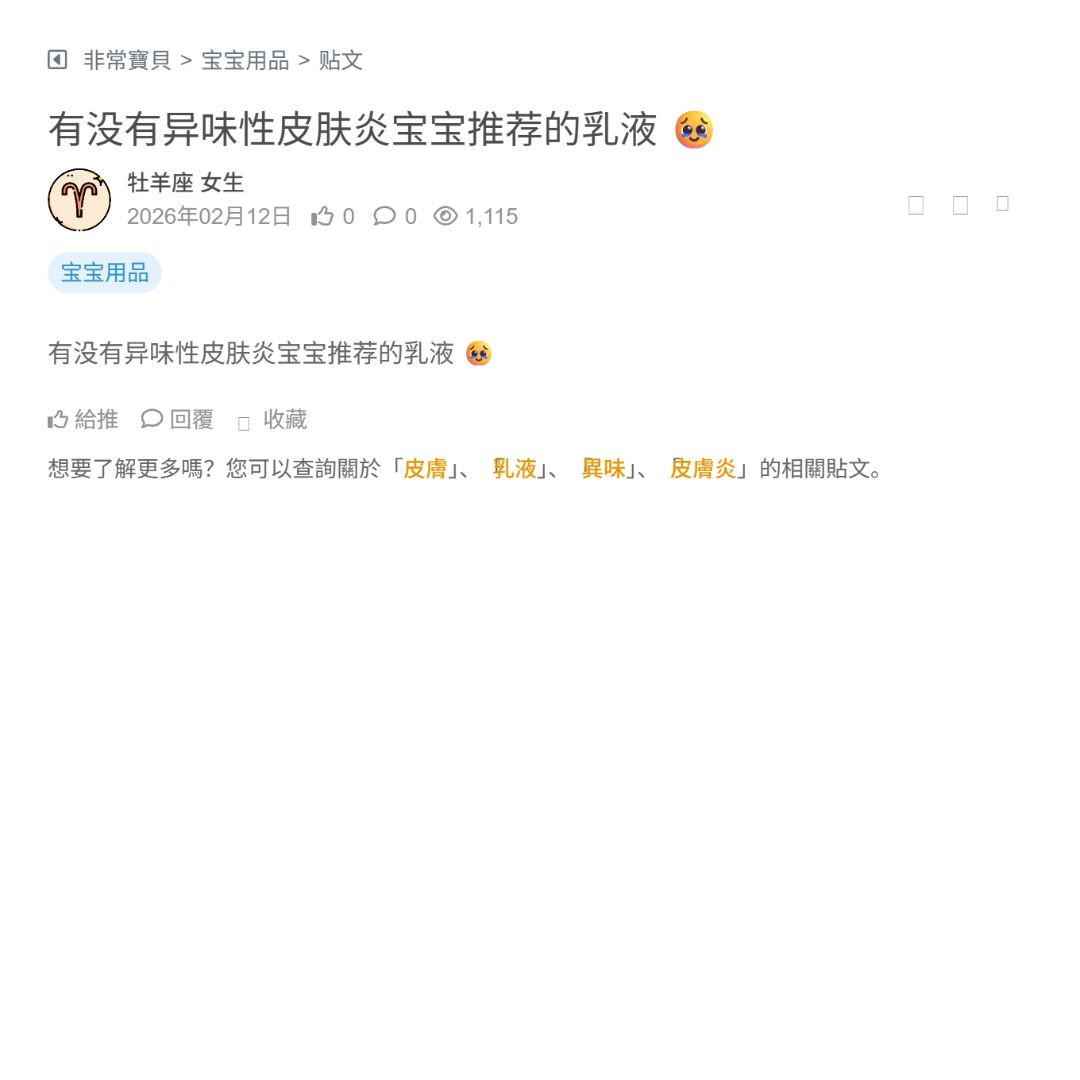Select the 宝宝用品 tag chip
Image resolution: width=1080 pixels, height=1080 pixels.
point(104,273)
